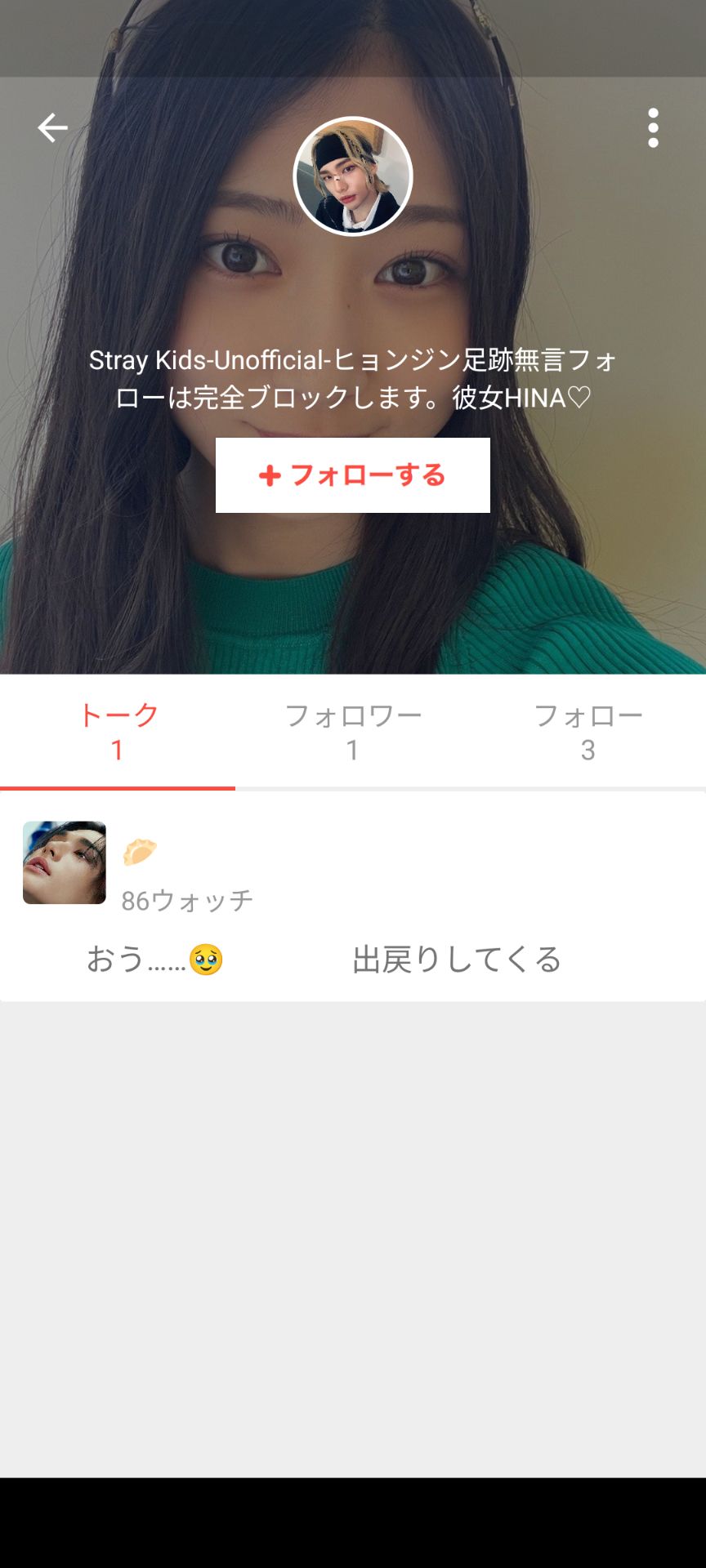
Task: Open the three-dot overflow menu
Action: [653, 127]
